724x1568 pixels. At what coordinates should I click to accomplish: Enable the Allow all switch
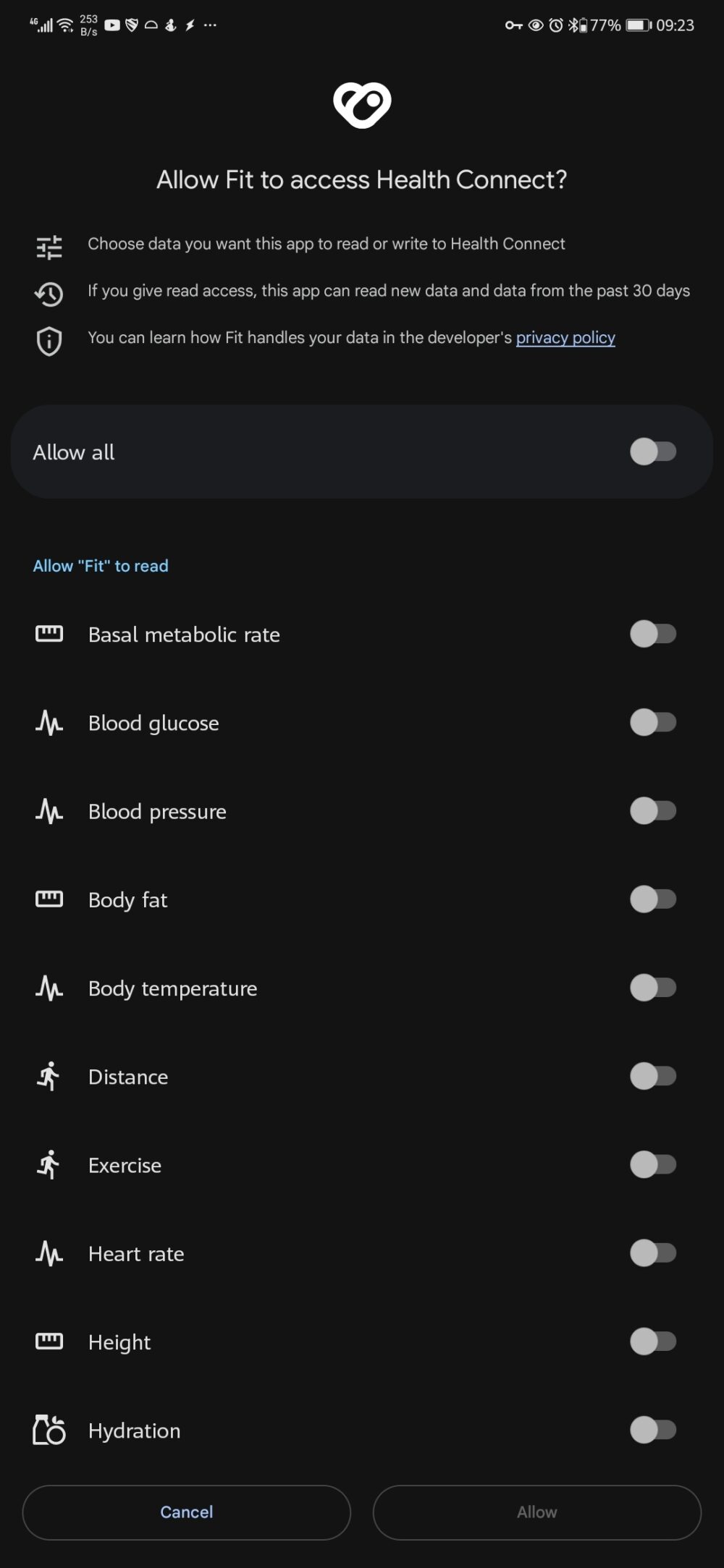652,451
